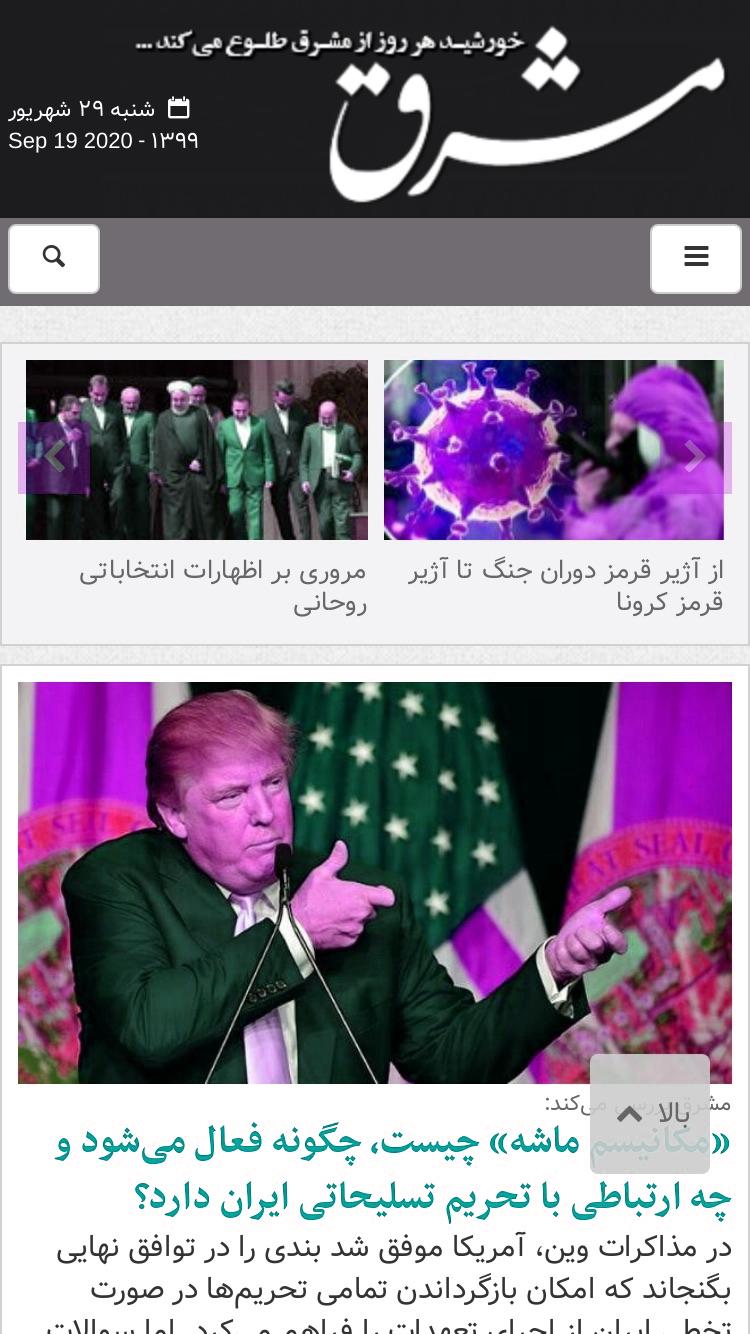Viewport: 750px width, 1334px height.
Task: Go to next carousel slide
Action: 696,458
